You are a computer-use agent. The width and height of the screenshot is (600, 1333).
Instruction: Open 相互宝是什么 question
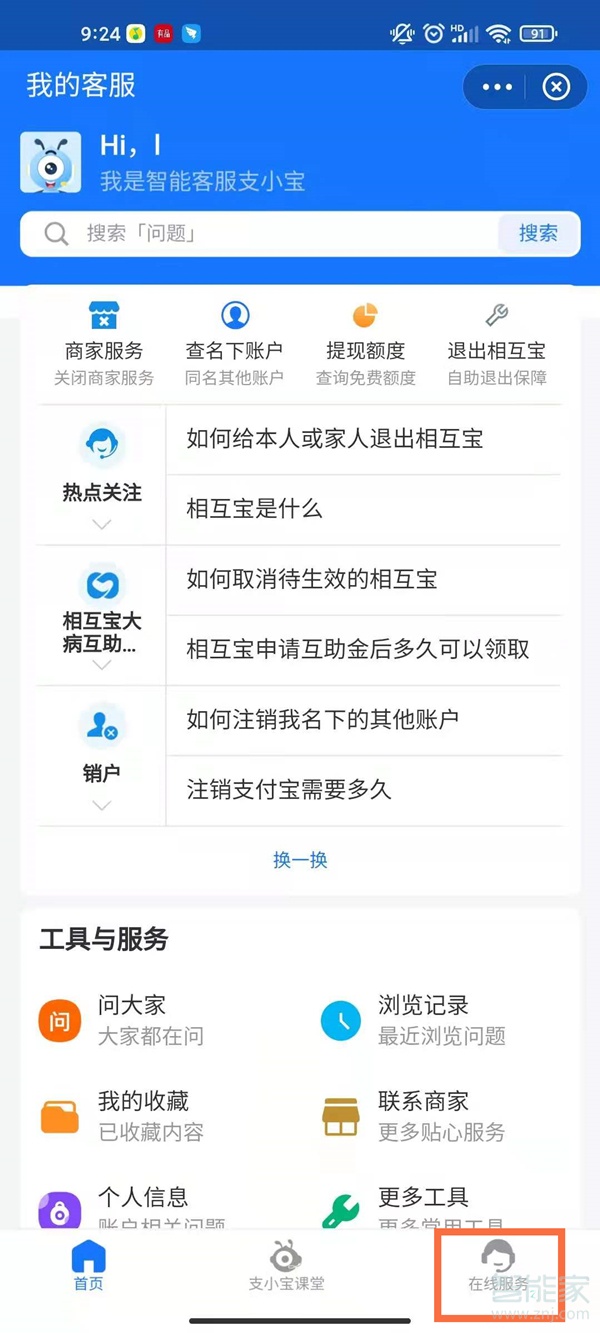tap(255, 509)
